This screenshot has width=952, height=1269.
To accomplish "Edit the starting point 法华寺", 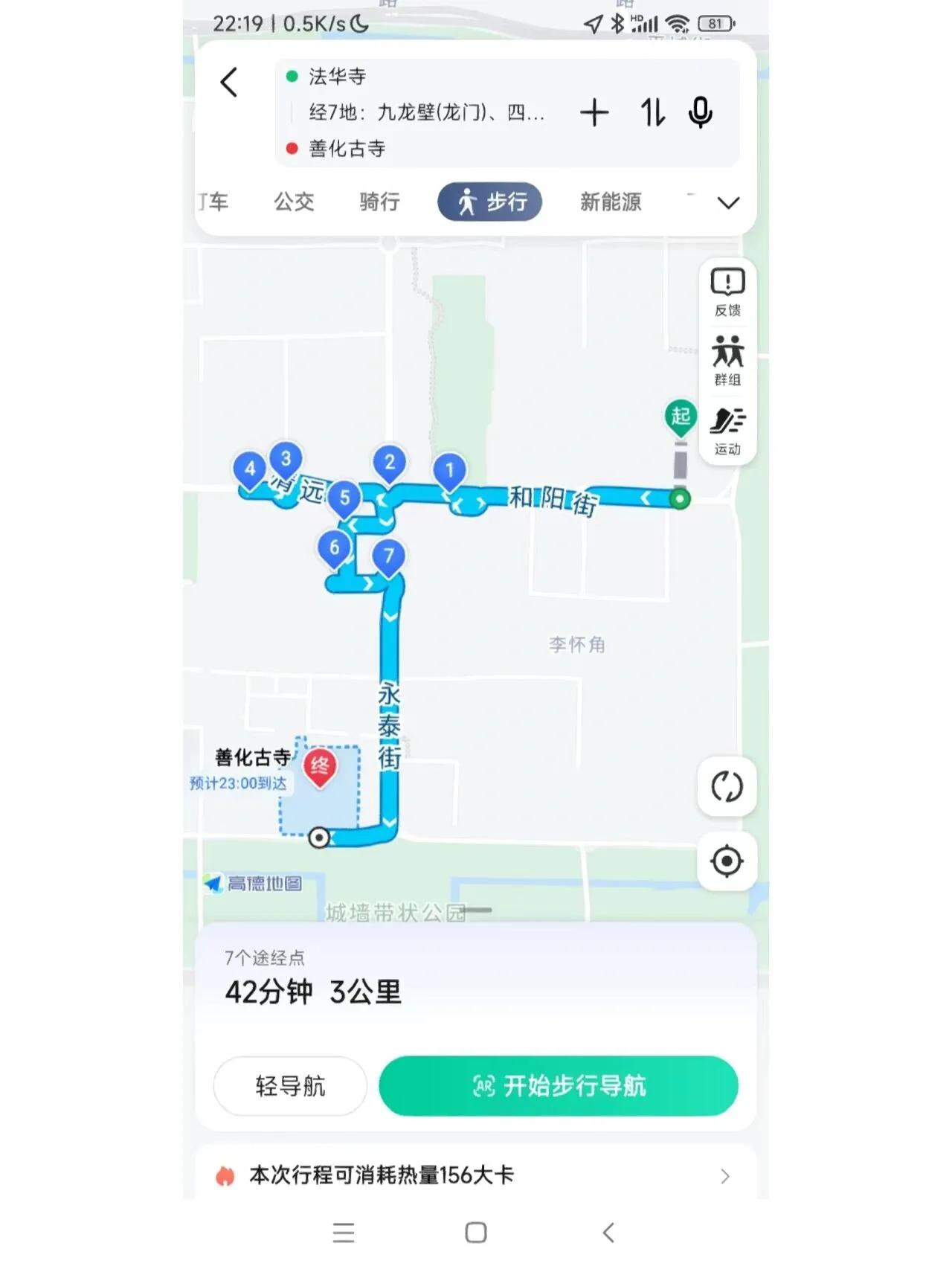I will [x=338, y=77].
